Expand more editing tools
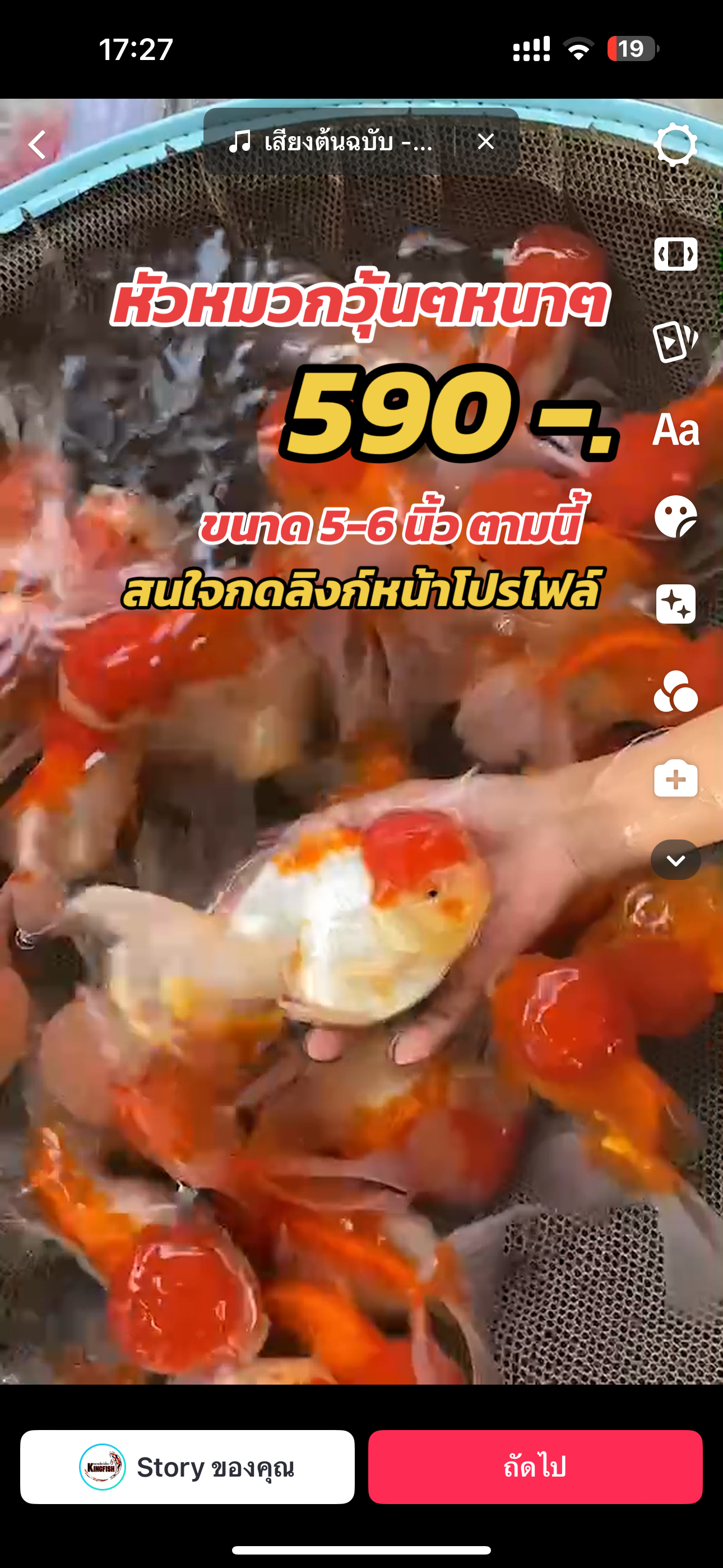The width and height of the screenshot is (723, 1568). (x=675, y=860)
